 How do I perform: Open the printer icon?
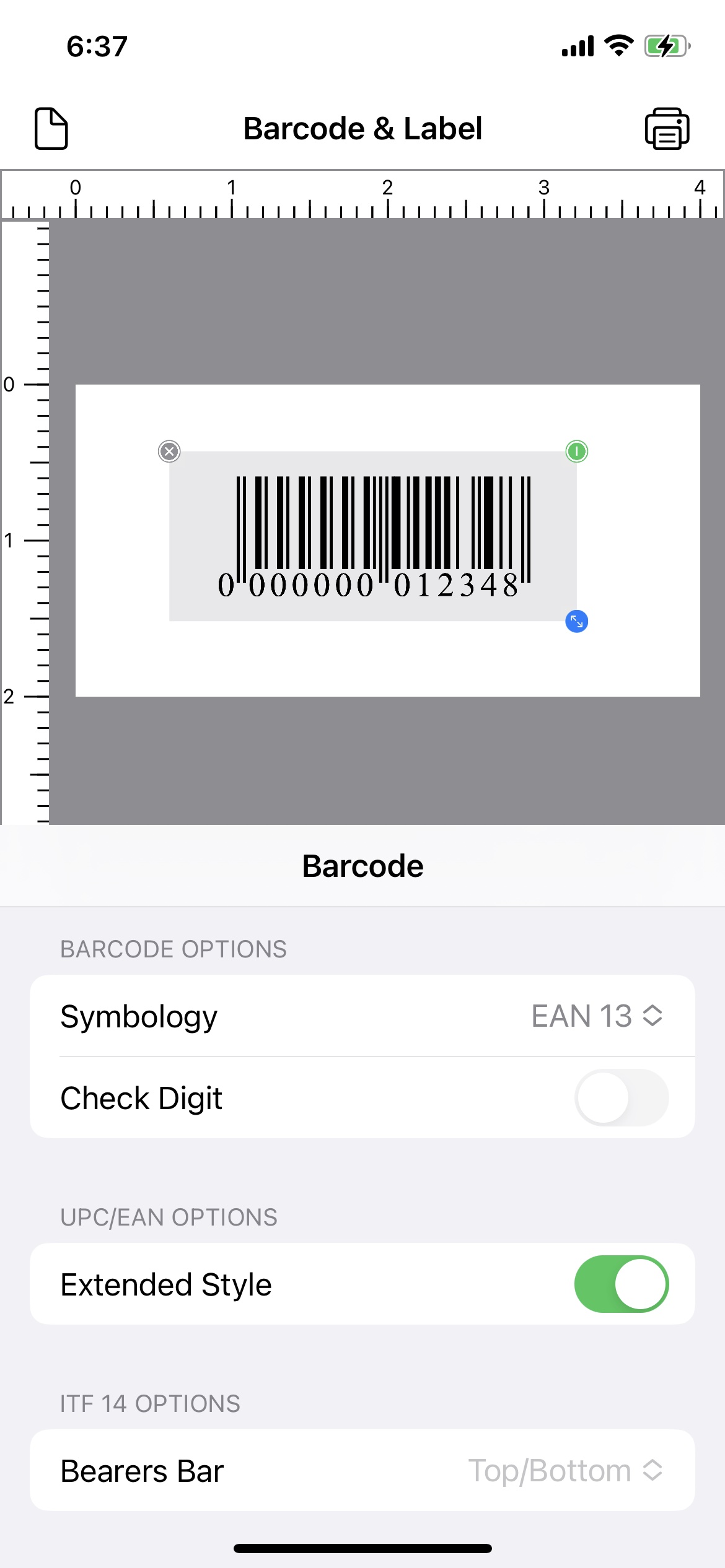(x=667, y=128)
